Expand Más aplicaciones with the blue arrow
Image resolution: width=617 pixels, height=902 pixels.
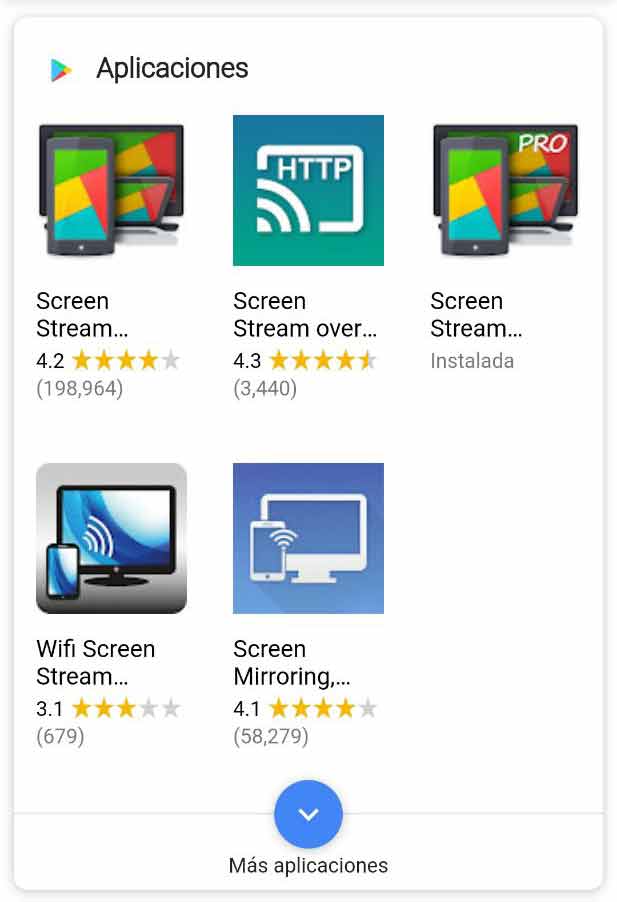pyautogui.click(x=308, y=814)
